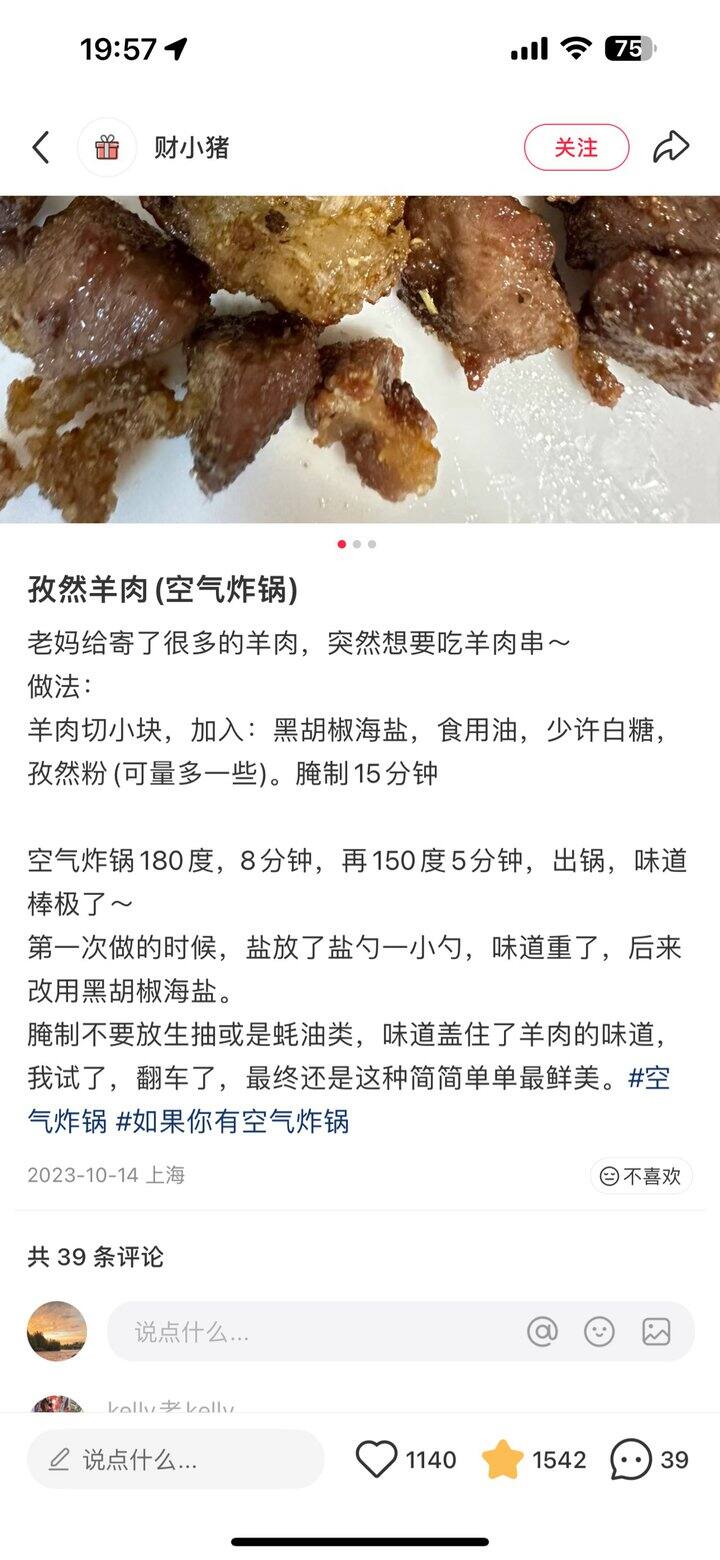Save the post with the star icon

coord(503,1460)
